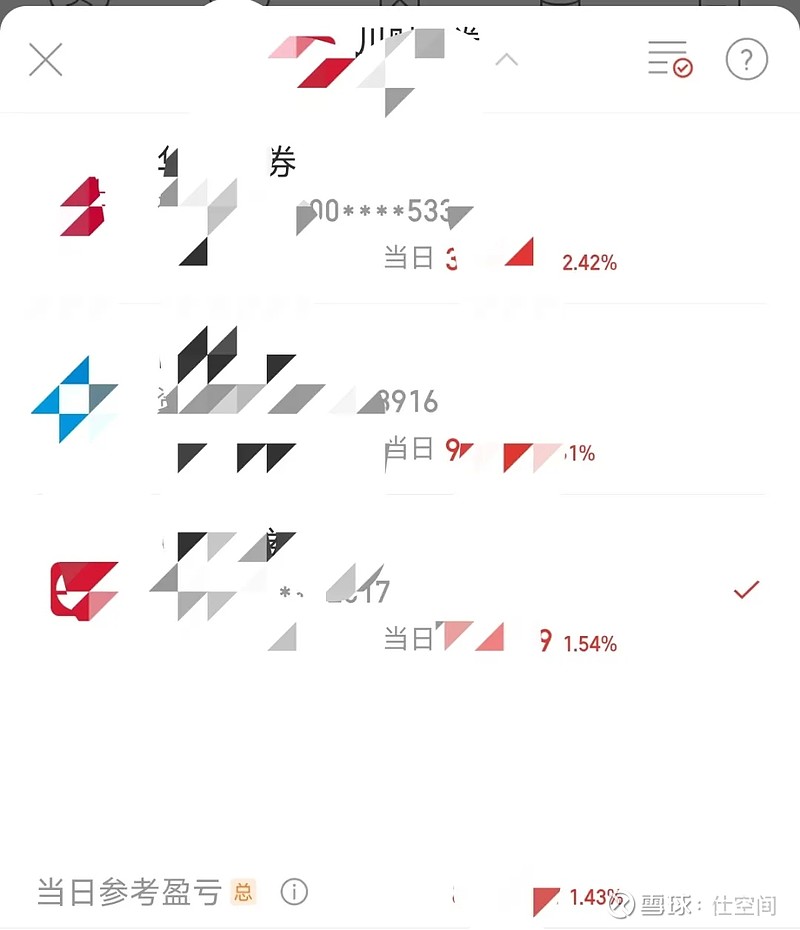800x930 pixels.
Task: Select the account ending in 533
Action: (x=400, y=208)
